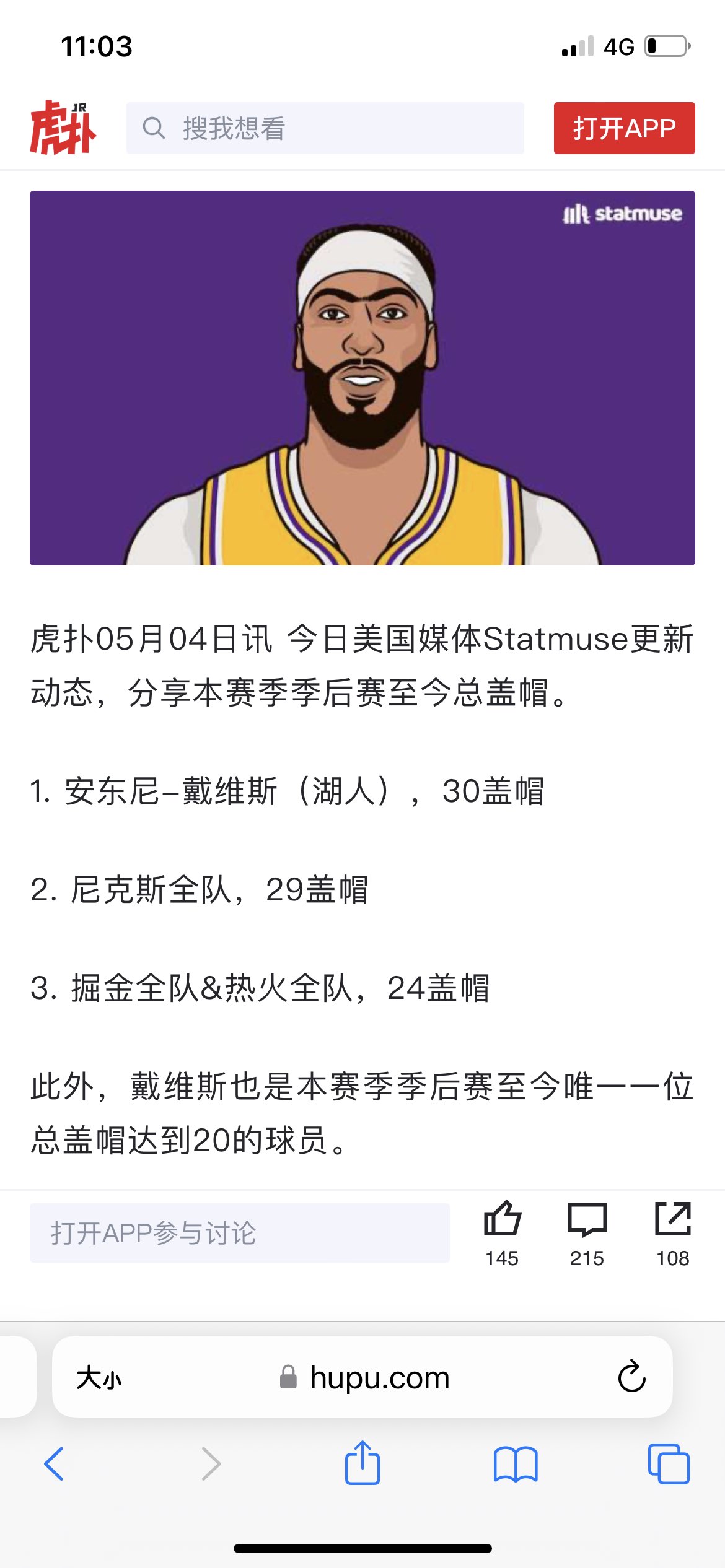Tap the hupu.com address bar
The height and width of the screenshot is (1568, 725).
379,1378
